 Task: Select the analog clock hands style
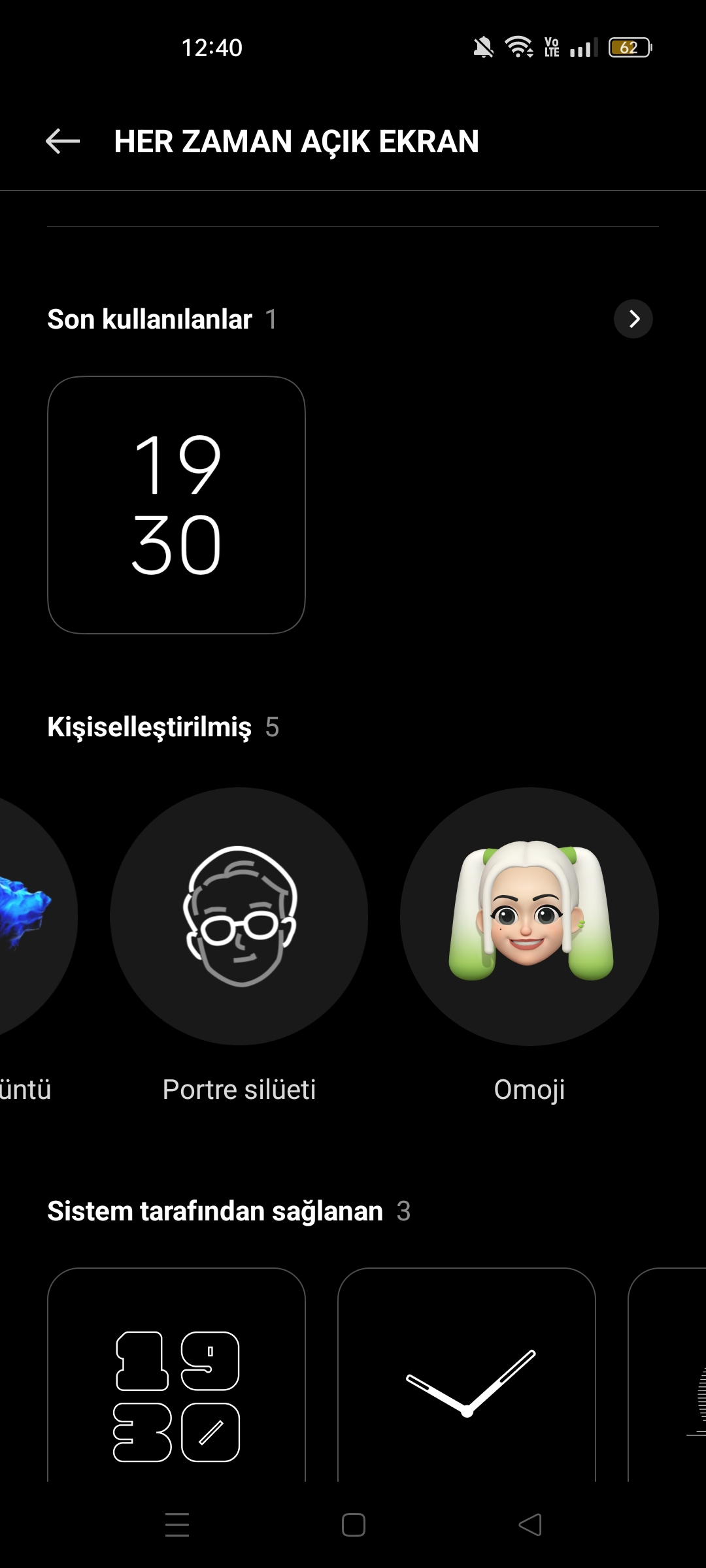[x=467, y=1375]
